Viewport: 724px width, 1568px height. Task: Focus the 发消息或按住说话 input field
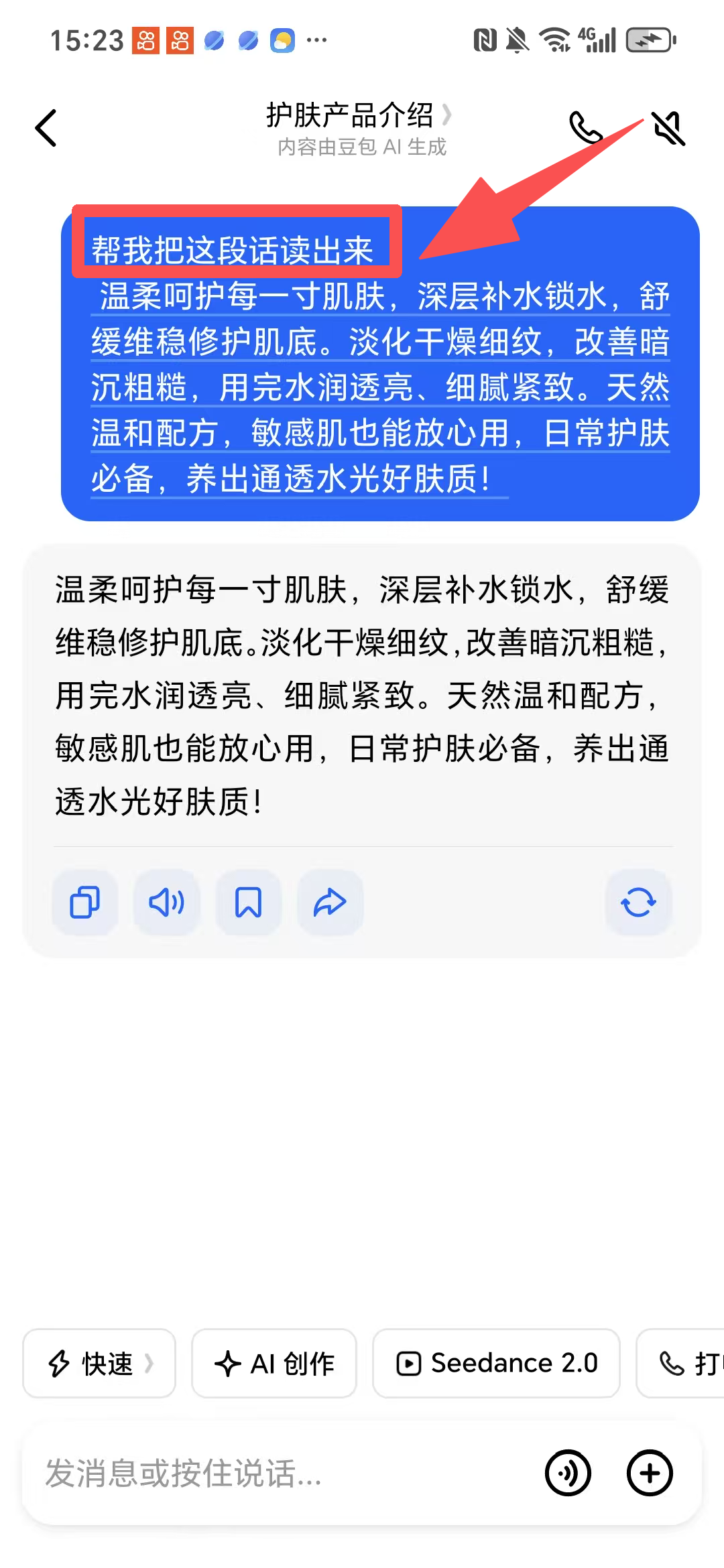tap(282, 1473)
